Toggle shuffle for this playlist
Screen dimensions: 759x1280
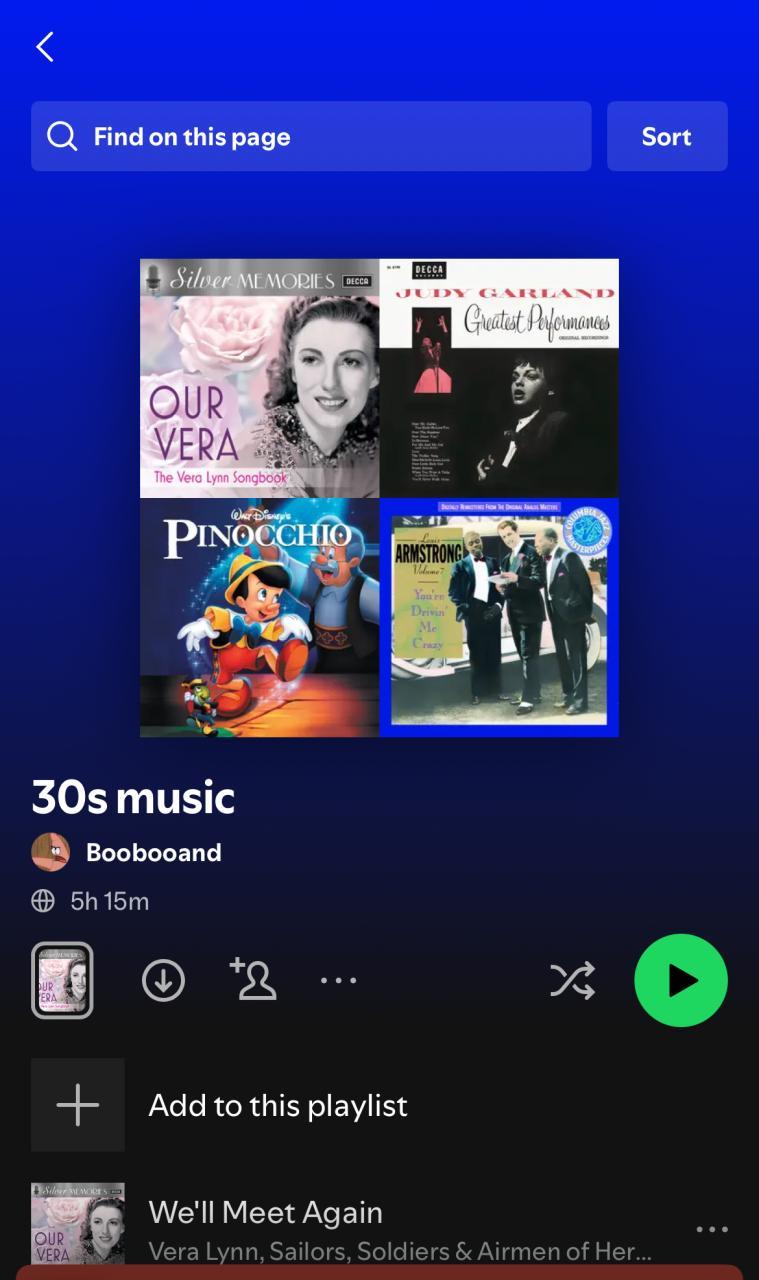tap(573, 980)
